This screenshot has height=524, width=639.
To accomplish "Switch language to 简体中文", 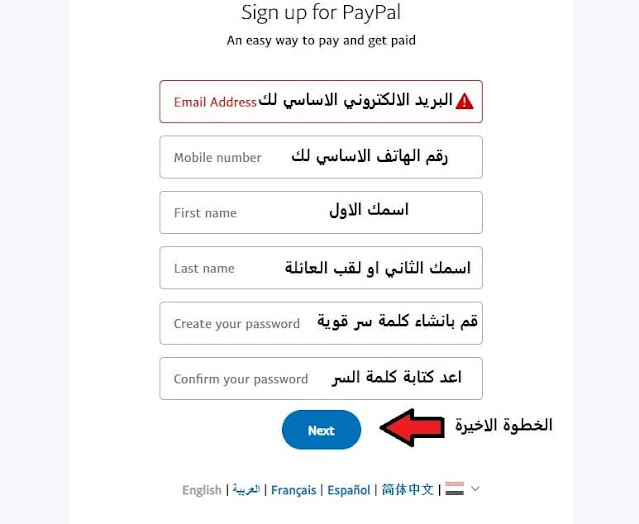I will [x=408, y=490].
